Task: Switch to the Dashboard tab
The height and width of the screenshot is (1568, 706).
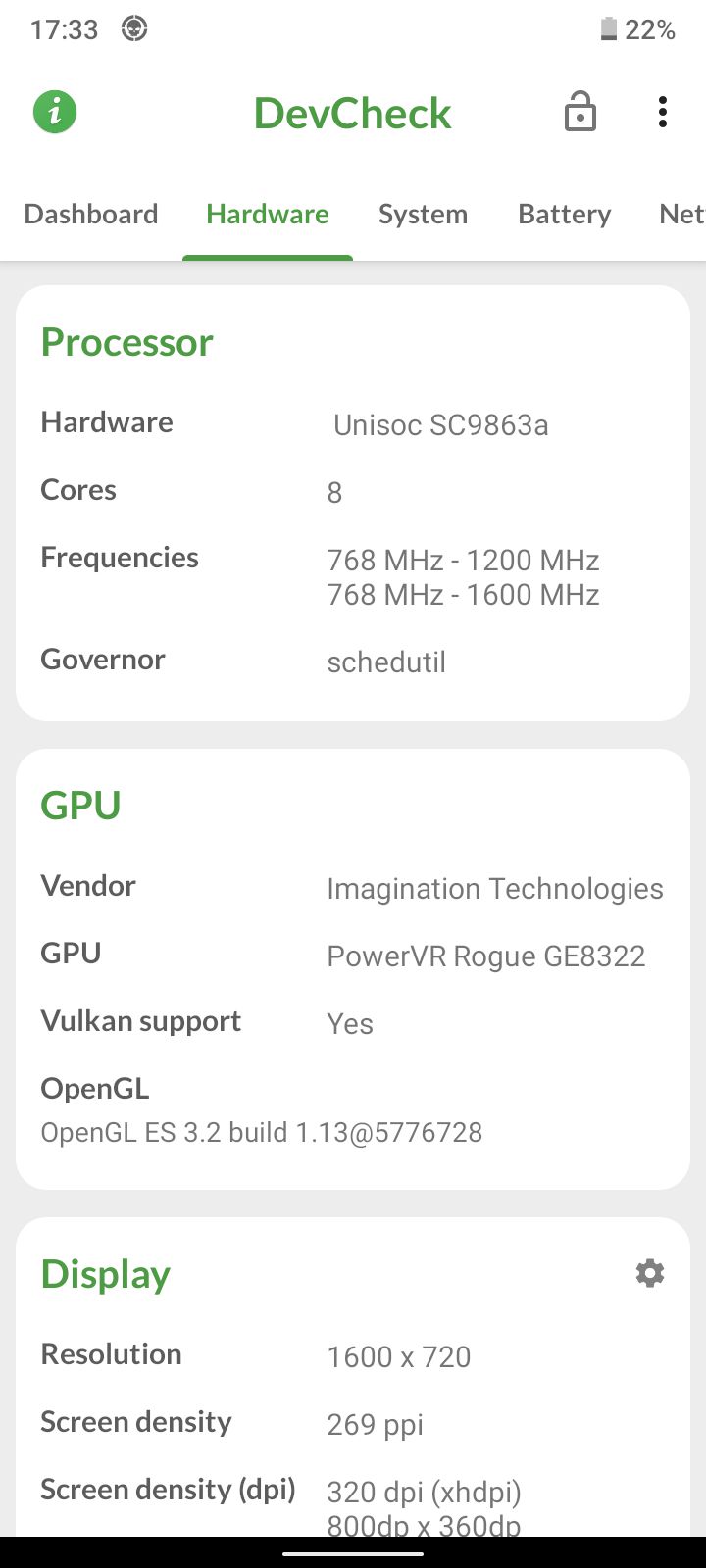Action: (91, 214)
